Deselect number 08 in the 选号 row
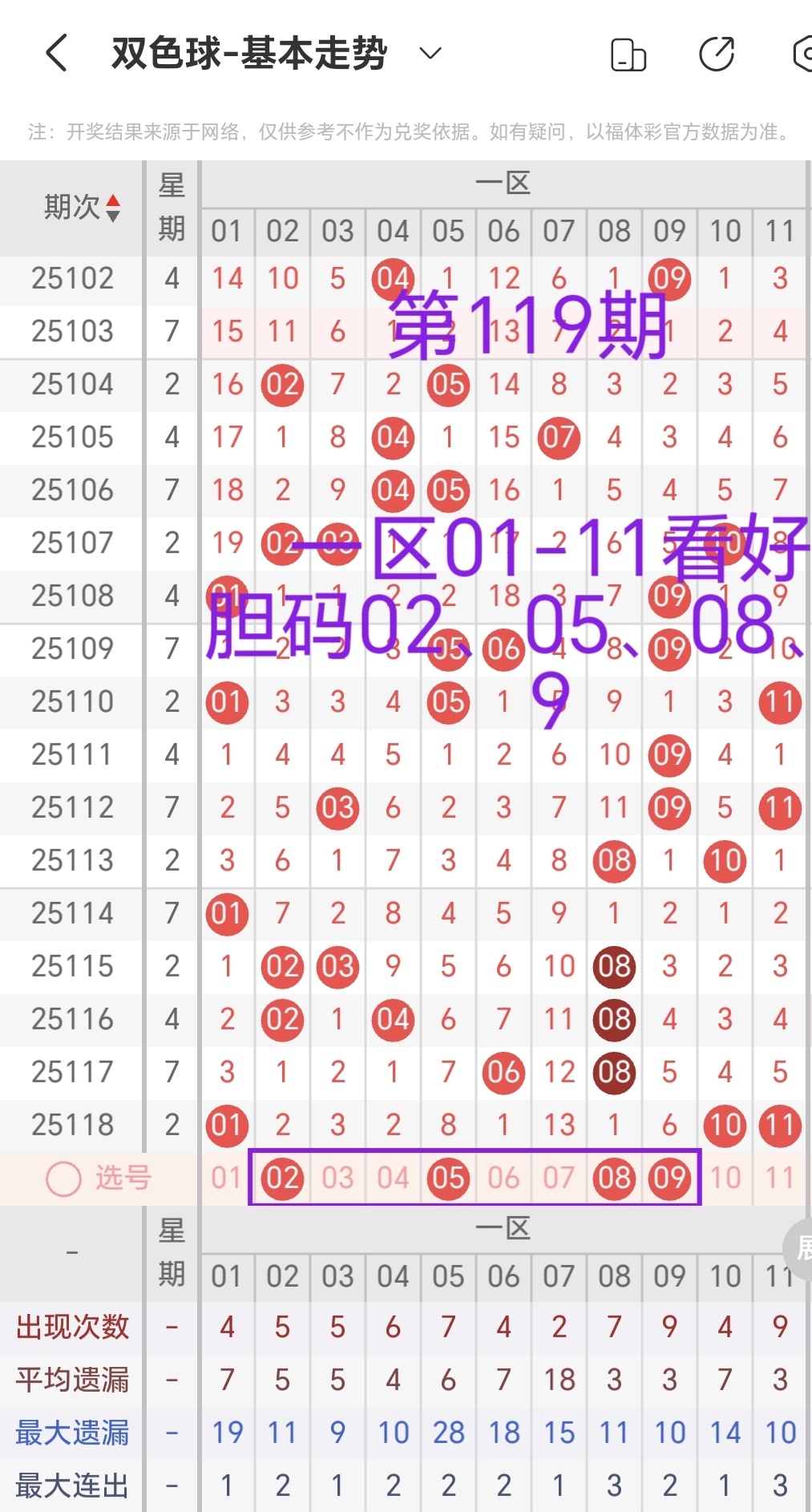This screenshot has height=1512, width=812. click(x=614, y=1178)
